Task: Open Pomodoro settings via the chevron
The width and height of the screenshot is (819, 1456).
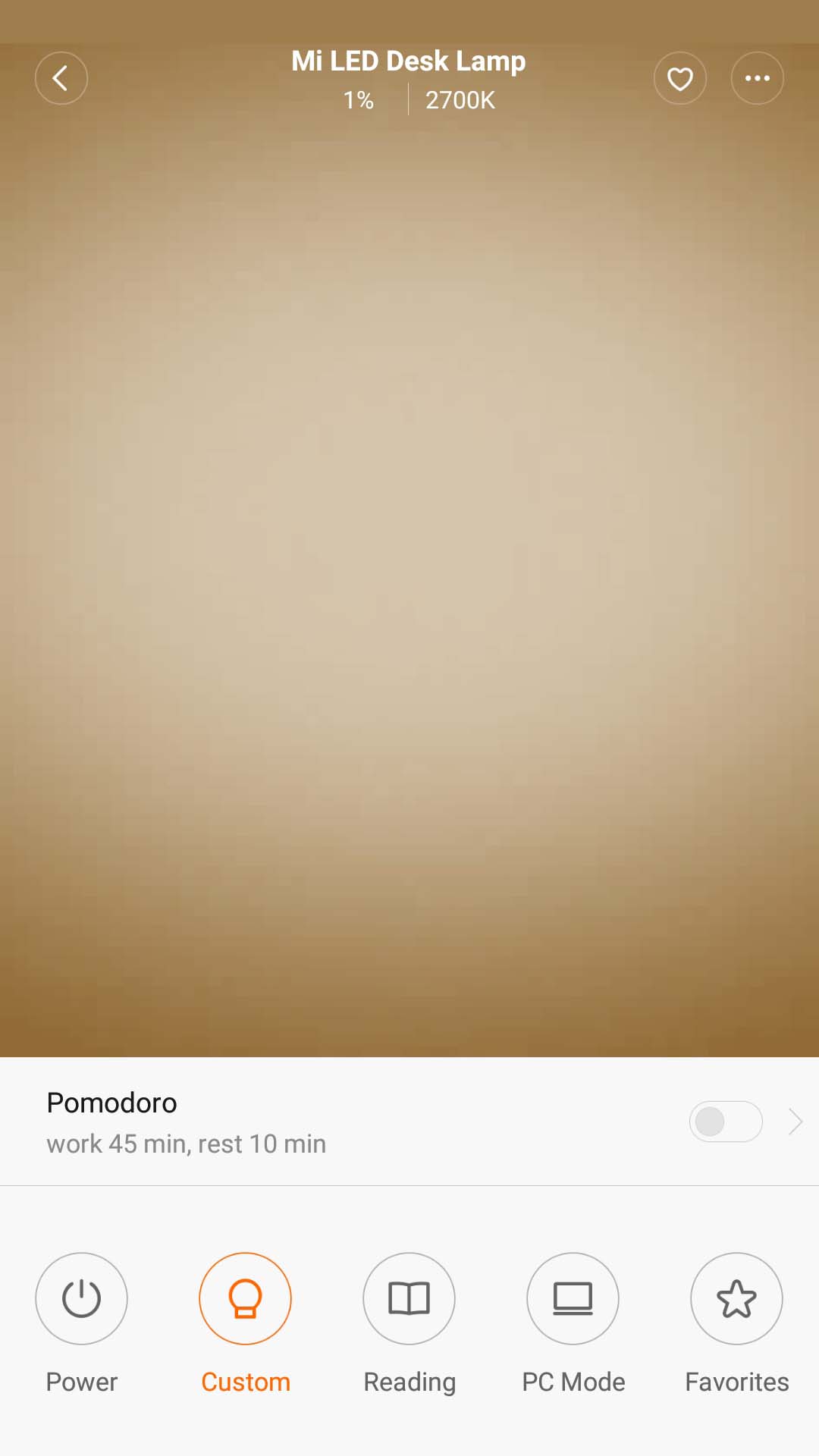Action: 795,1122
